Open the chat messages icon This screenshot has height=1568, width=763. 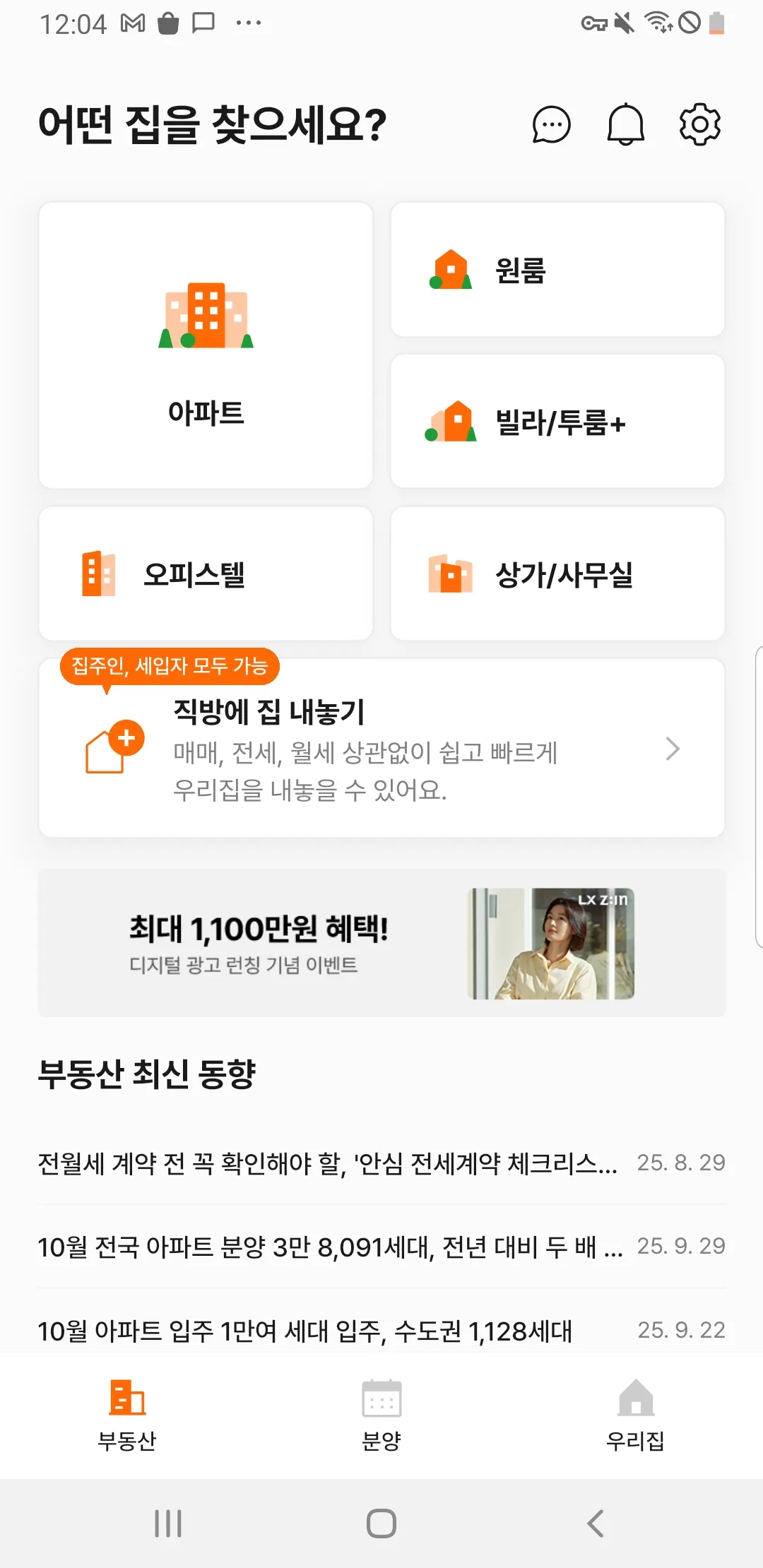click(551, 125)
